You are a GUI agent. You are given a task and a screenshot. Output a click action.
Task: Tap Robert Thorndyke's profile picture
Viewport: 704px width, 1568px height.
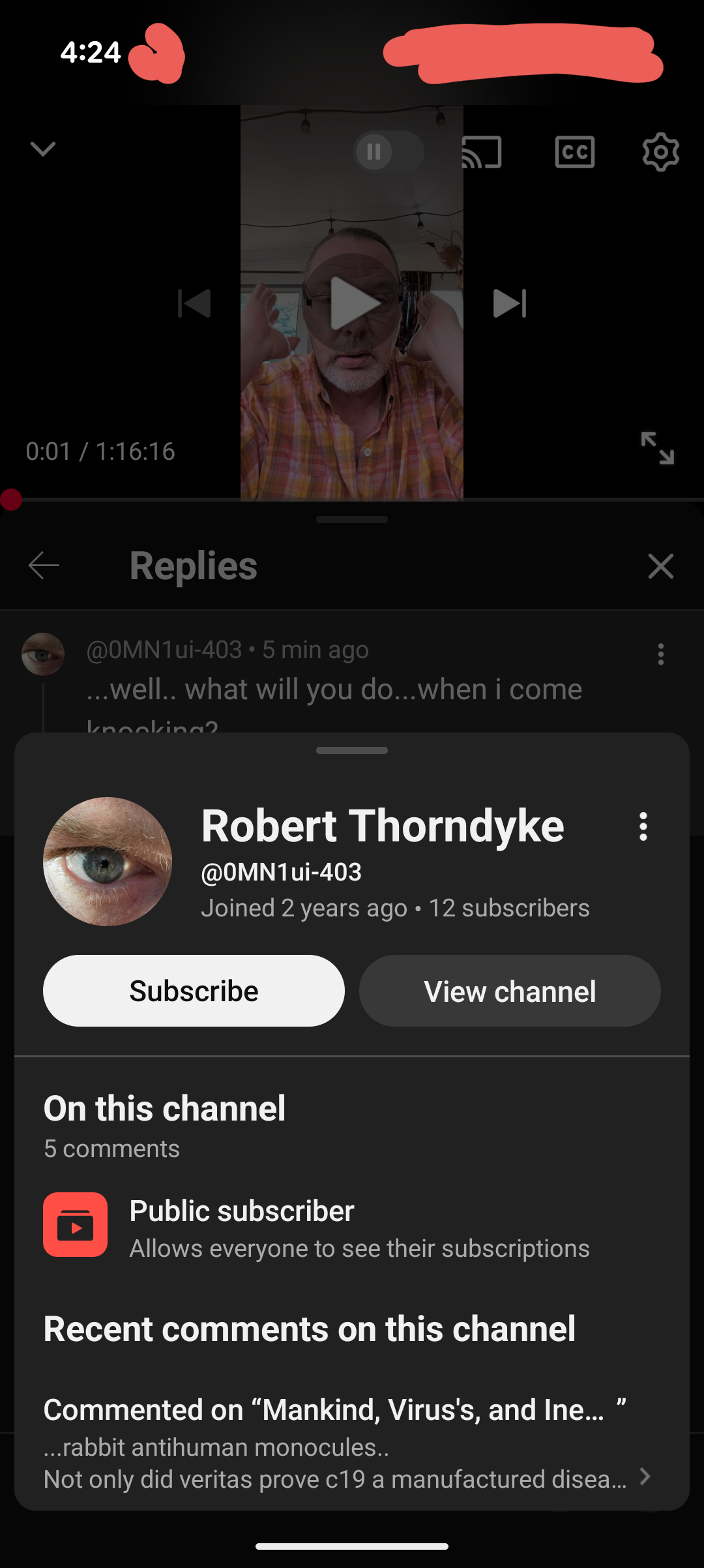[x=108, y=862]
